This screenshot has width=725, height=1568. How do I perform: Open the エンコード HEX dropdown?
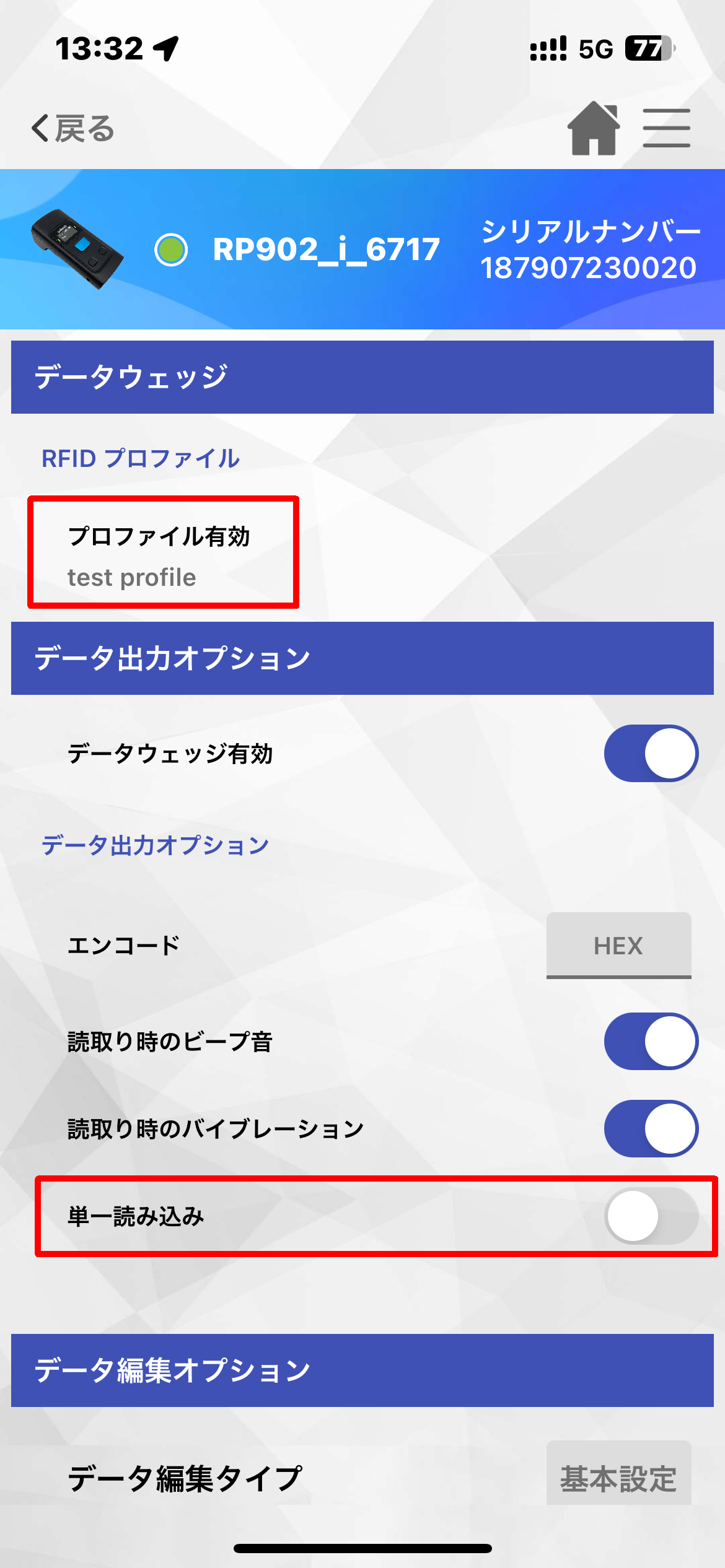click(x=618, y=946)
